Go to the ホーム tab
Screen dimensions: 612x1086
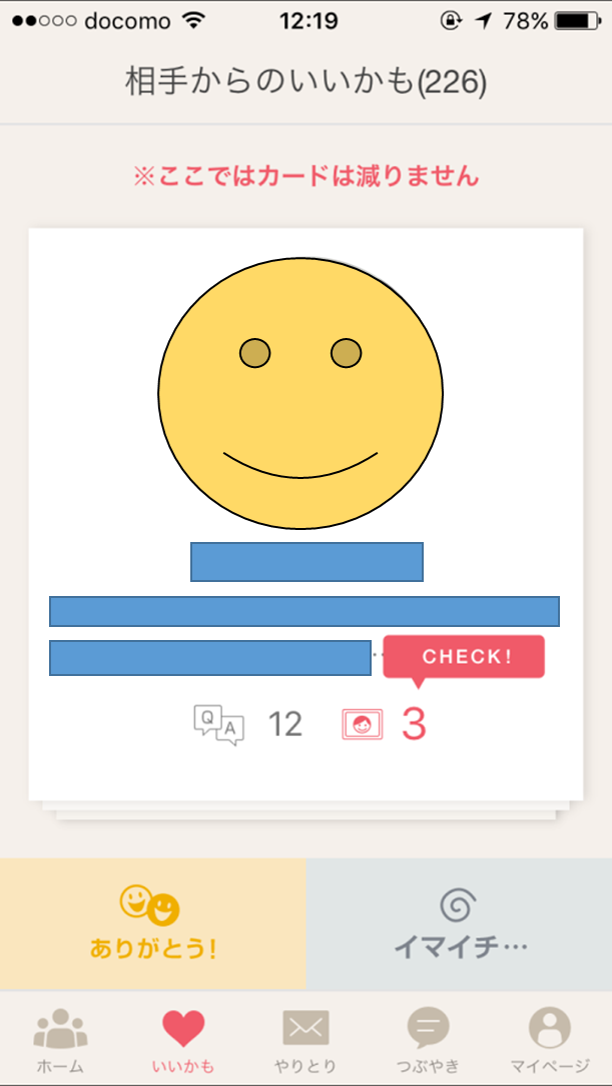pos(60,1040)
